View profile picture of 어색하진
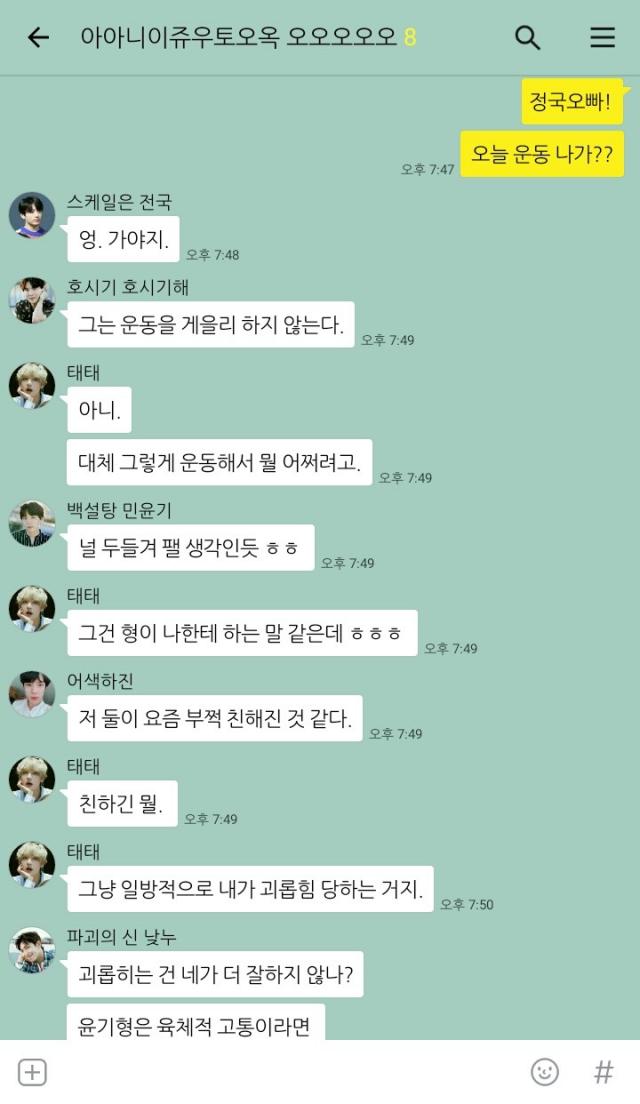Image resolution: width=640 pixels, height=1104 pixels. 32,694
